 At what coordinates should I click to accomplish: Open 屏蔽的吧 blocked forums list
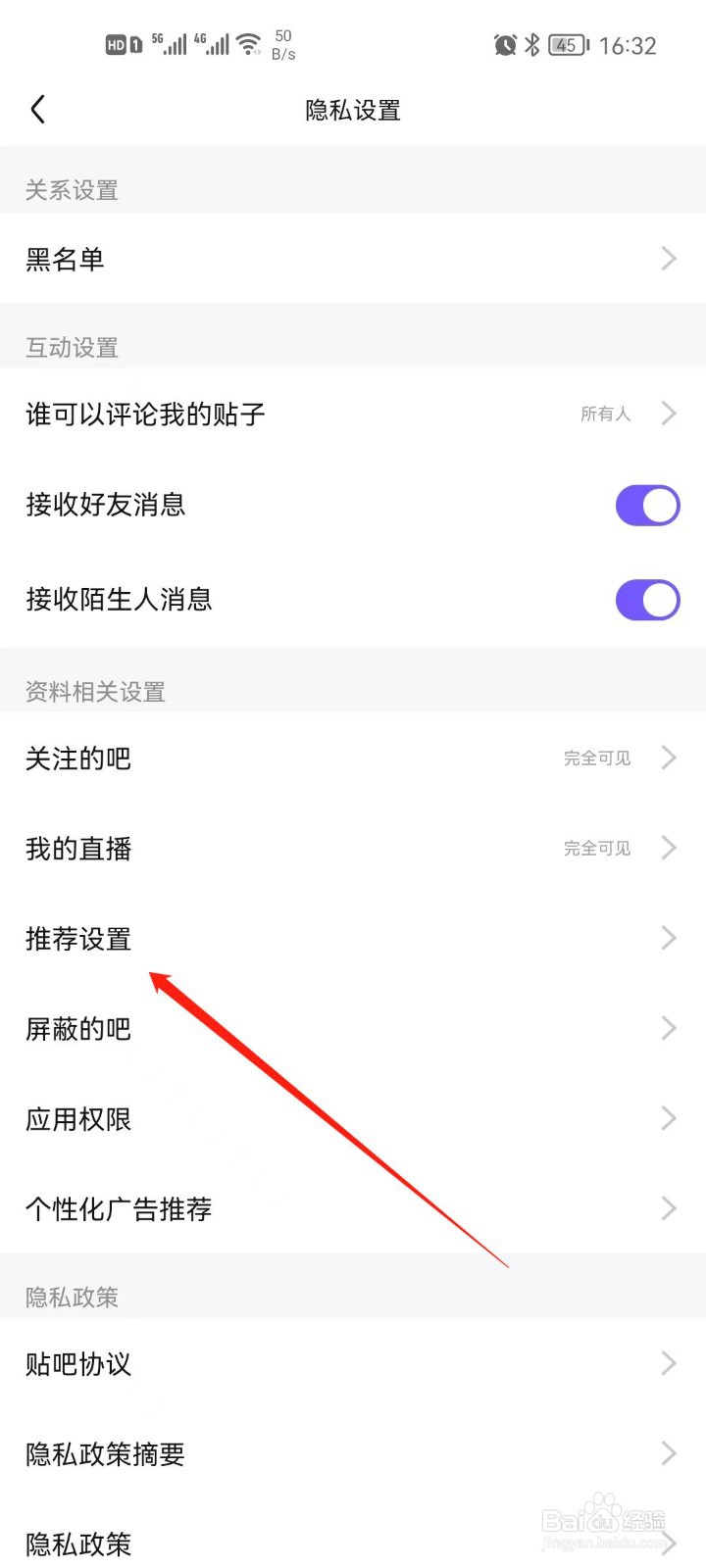pos(353,1028)
